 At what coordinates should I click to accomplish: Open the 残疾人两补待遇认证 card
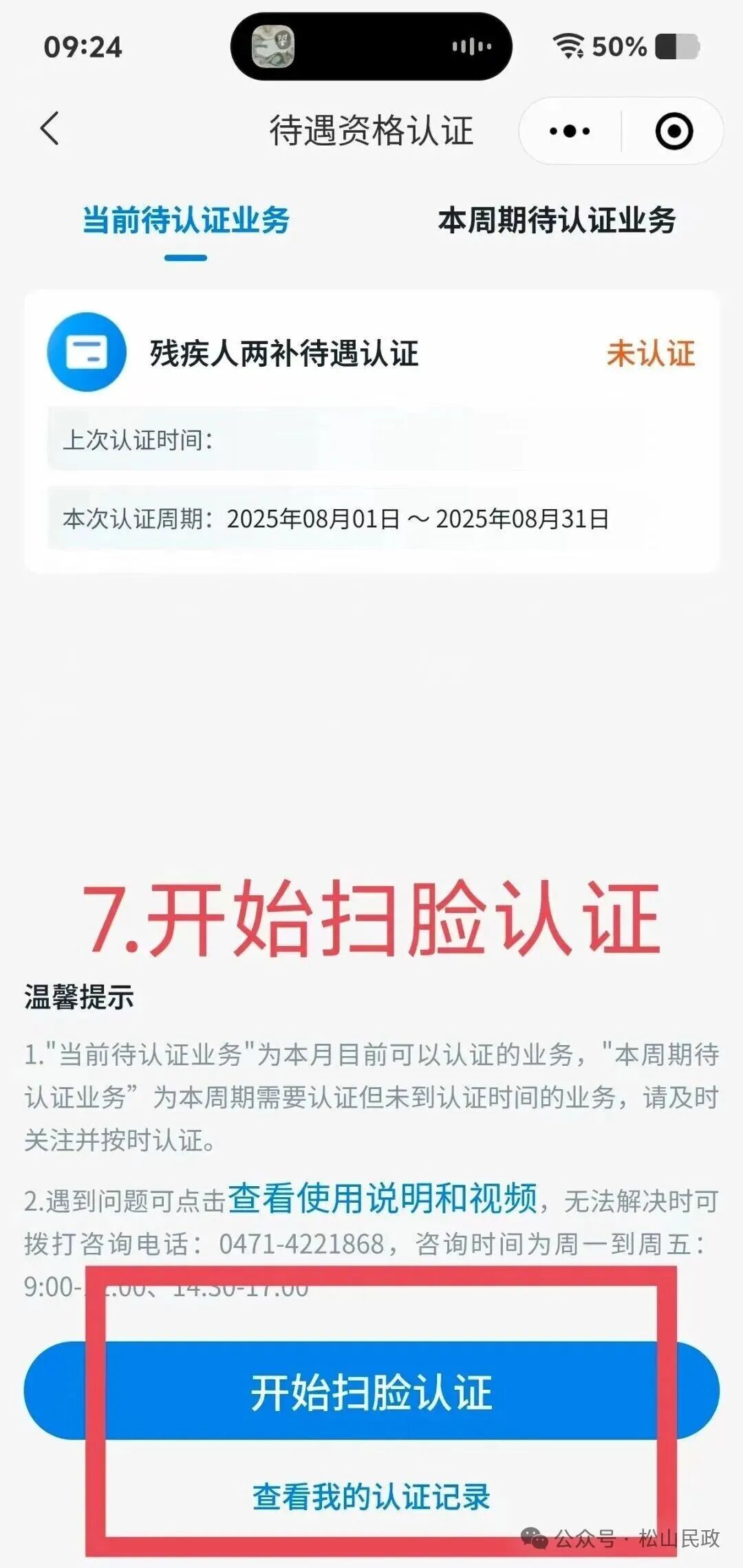(x=371, y=354)
